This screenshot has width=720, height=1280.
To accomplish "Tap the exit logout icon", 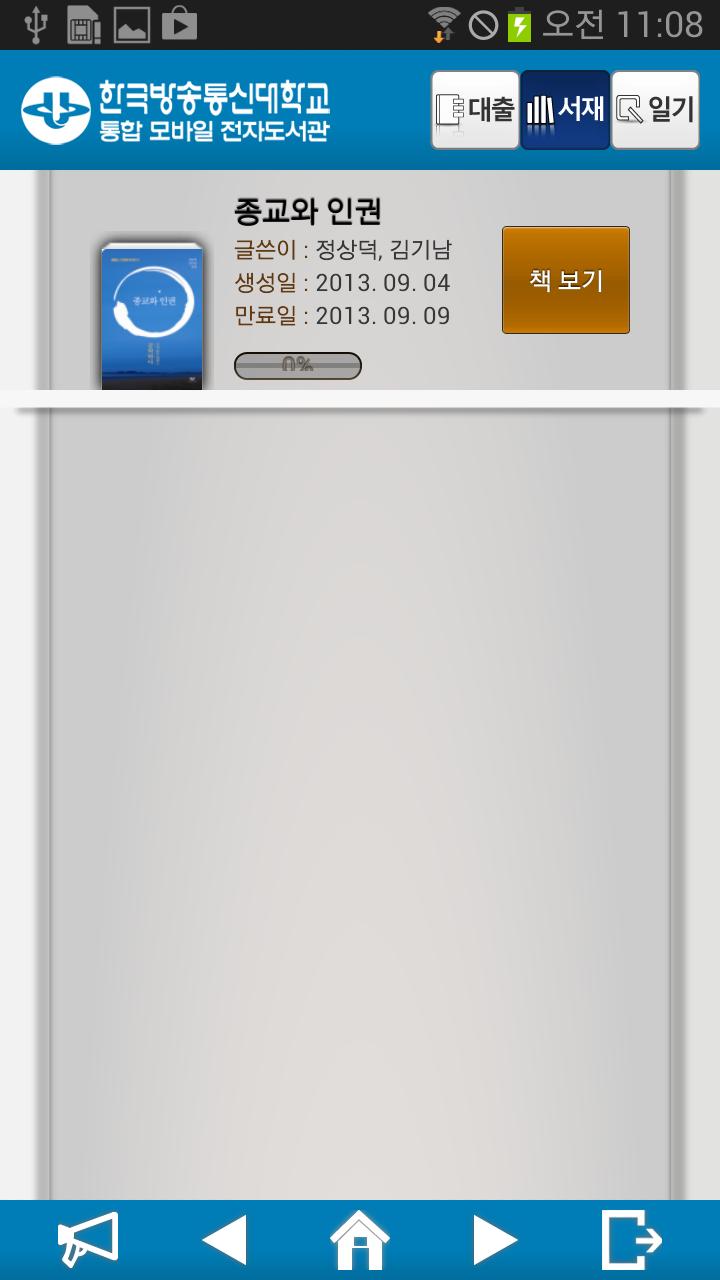I will pos(632,1240).
